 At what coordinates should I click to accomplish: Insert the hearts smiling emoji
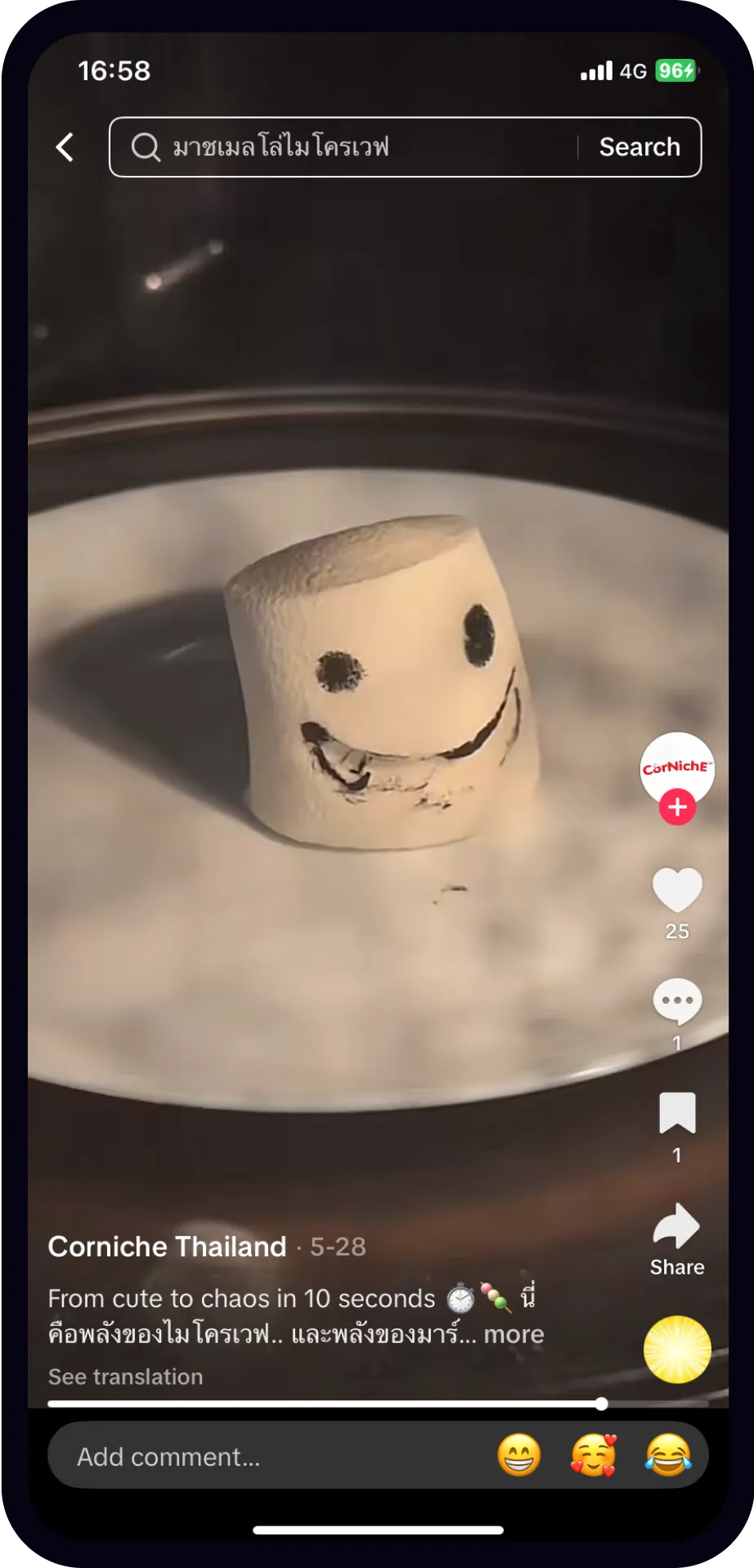pos(594,1456)
